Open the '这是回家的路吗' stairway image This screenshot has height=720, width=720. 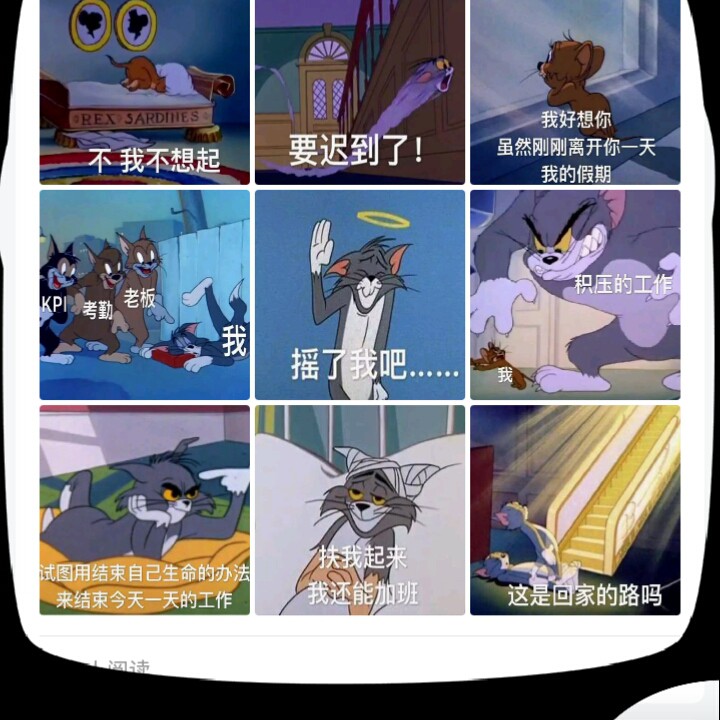pos(575,510)
